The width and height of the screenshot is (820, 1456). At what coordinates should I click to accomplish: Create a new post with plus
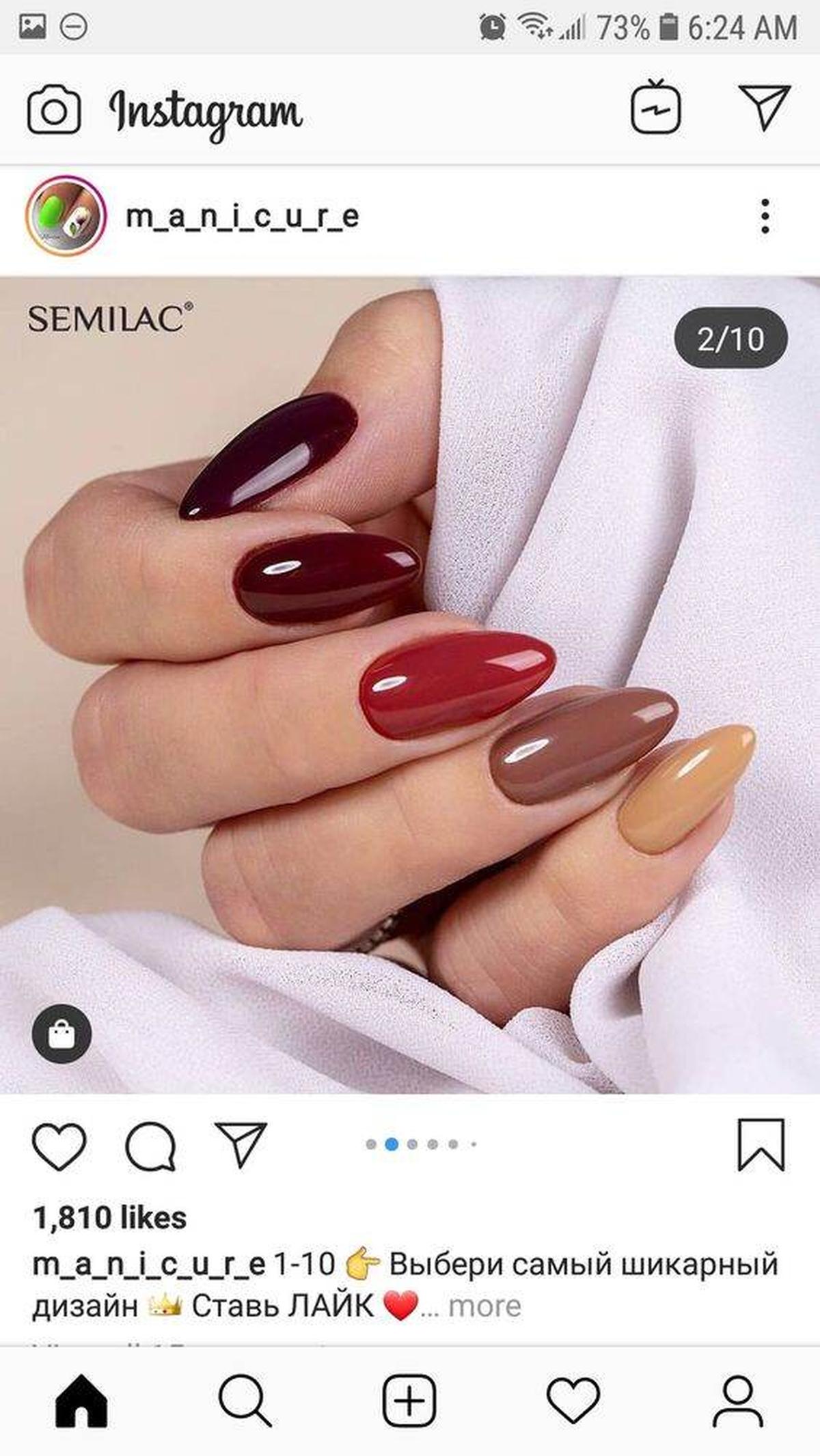tap(409, 1401)
